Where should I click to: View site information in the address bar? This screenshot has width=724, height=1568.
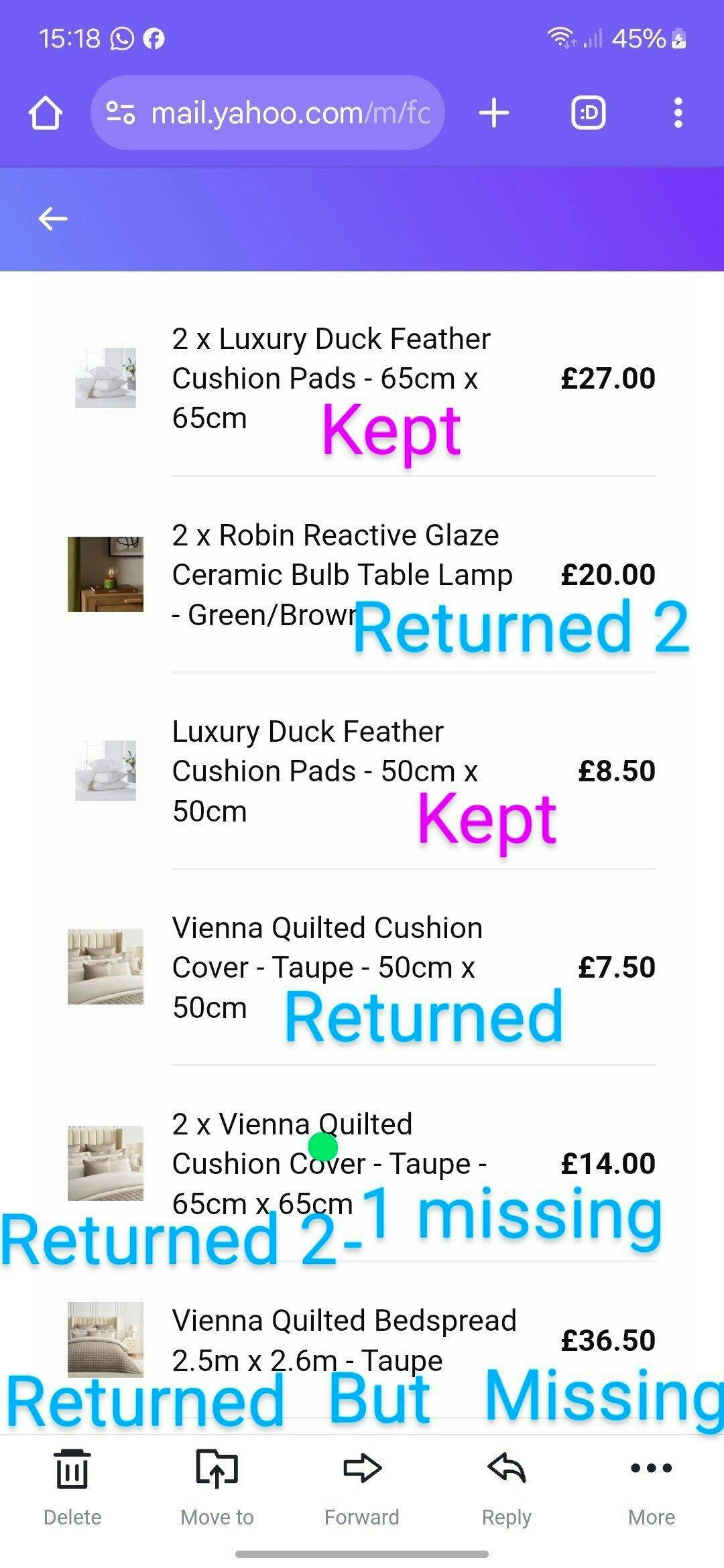coord(121,113)
